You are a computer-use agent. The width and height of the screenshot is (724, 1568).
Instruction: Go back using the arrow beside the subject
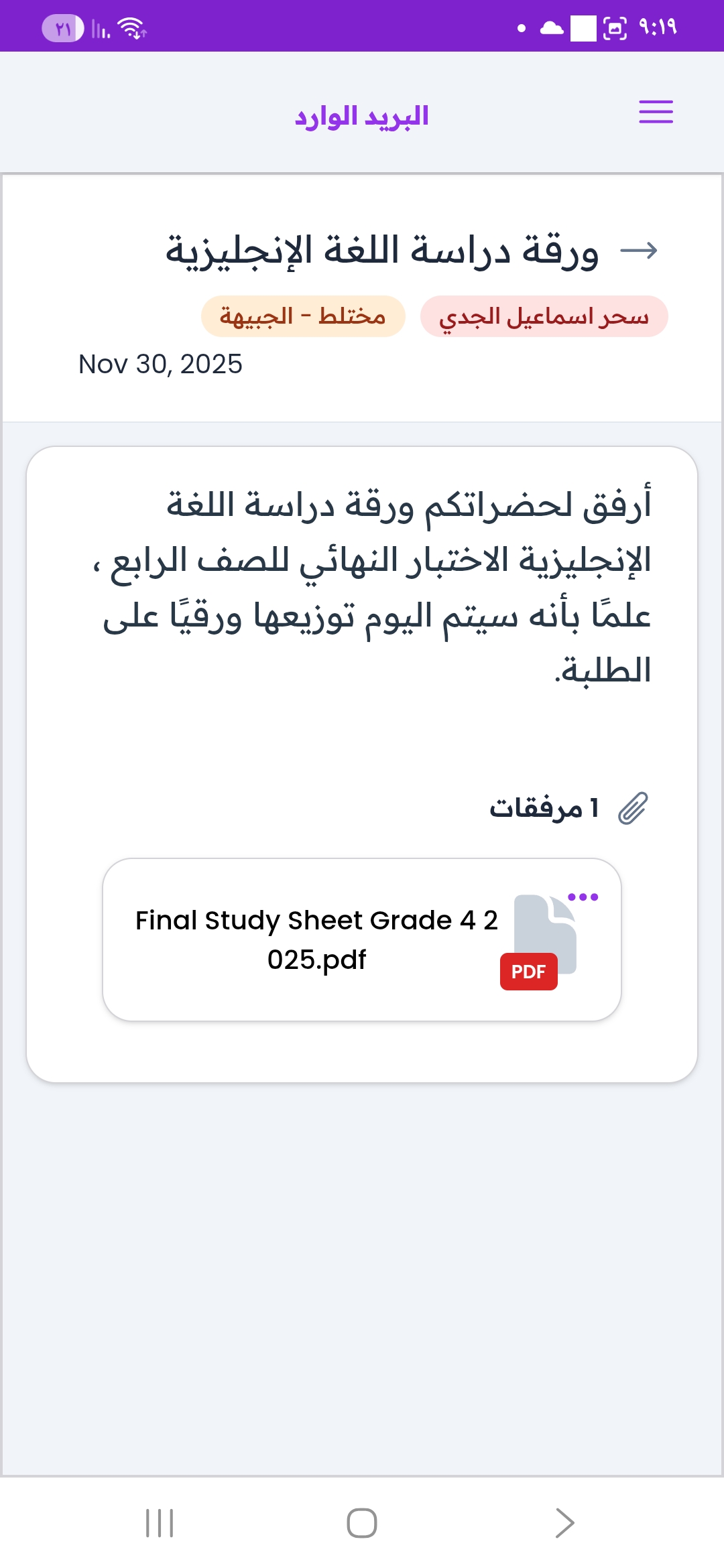click(x=638, y=251)
